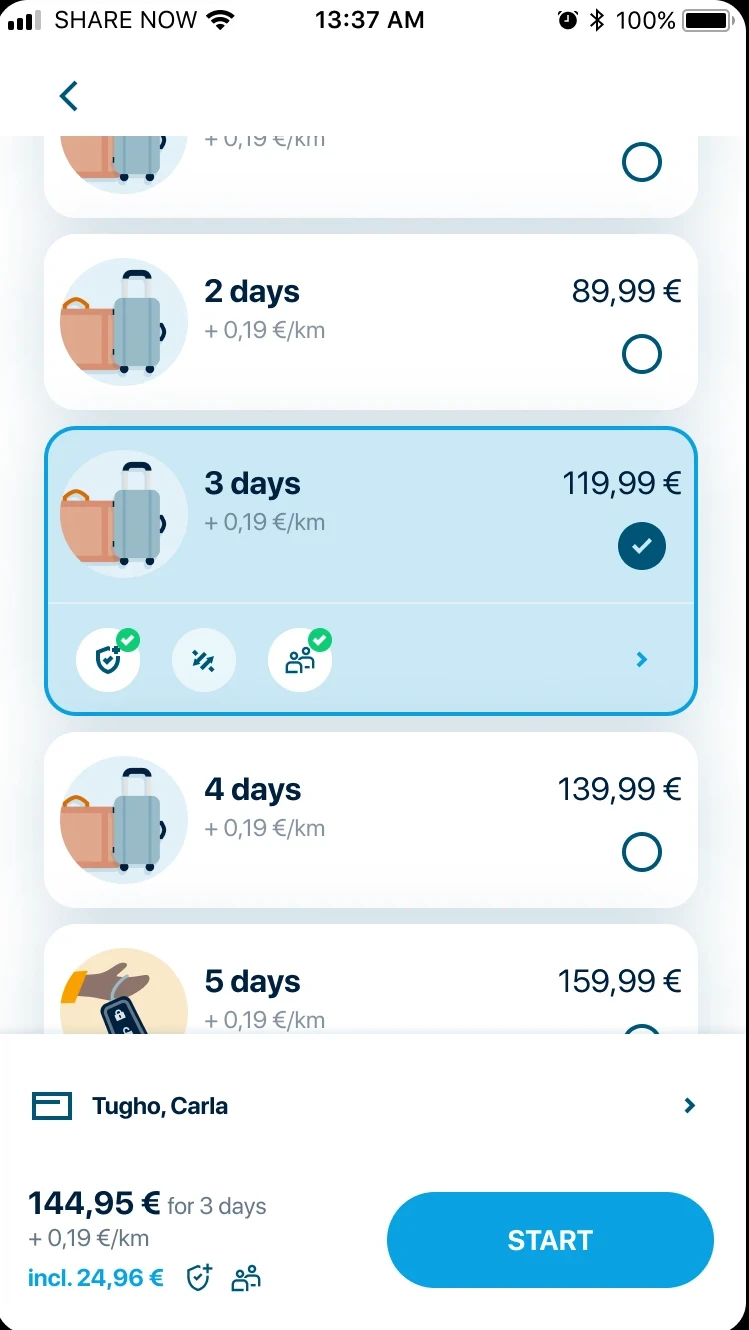Click the additional driver icon in the price summary
749x1330 pixels.
click(245, 1277)
